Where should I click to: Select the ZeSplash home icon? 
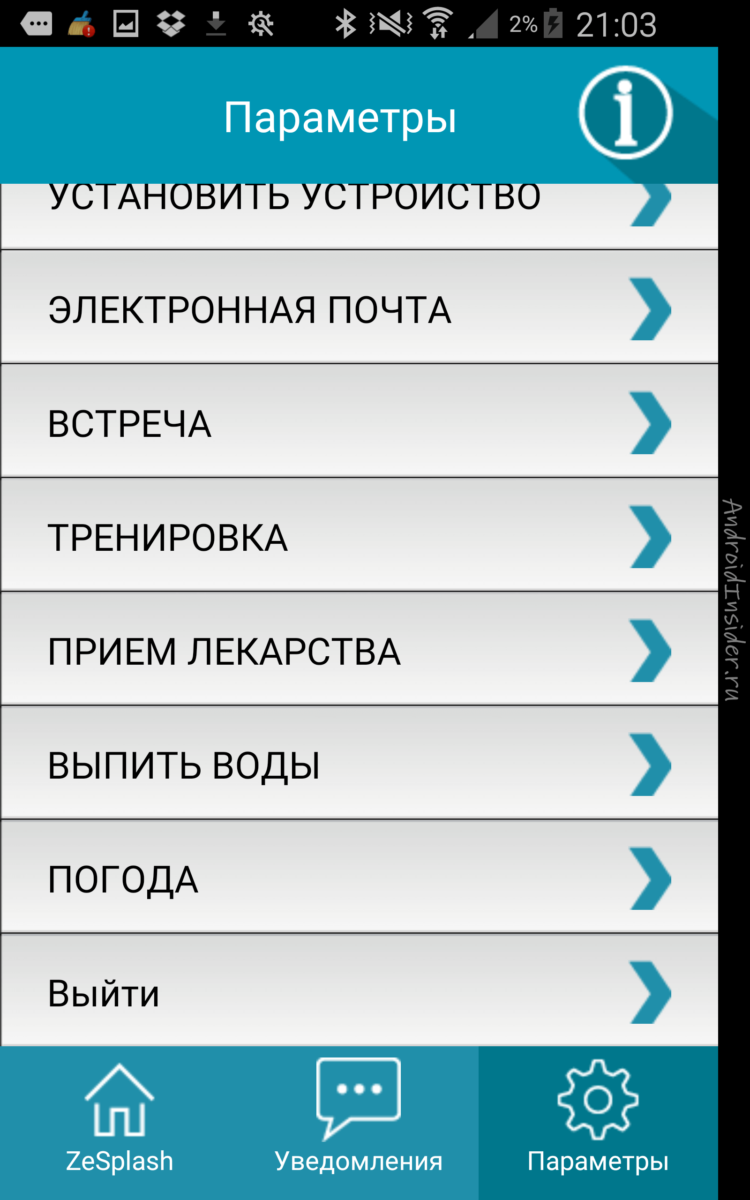119,1098
